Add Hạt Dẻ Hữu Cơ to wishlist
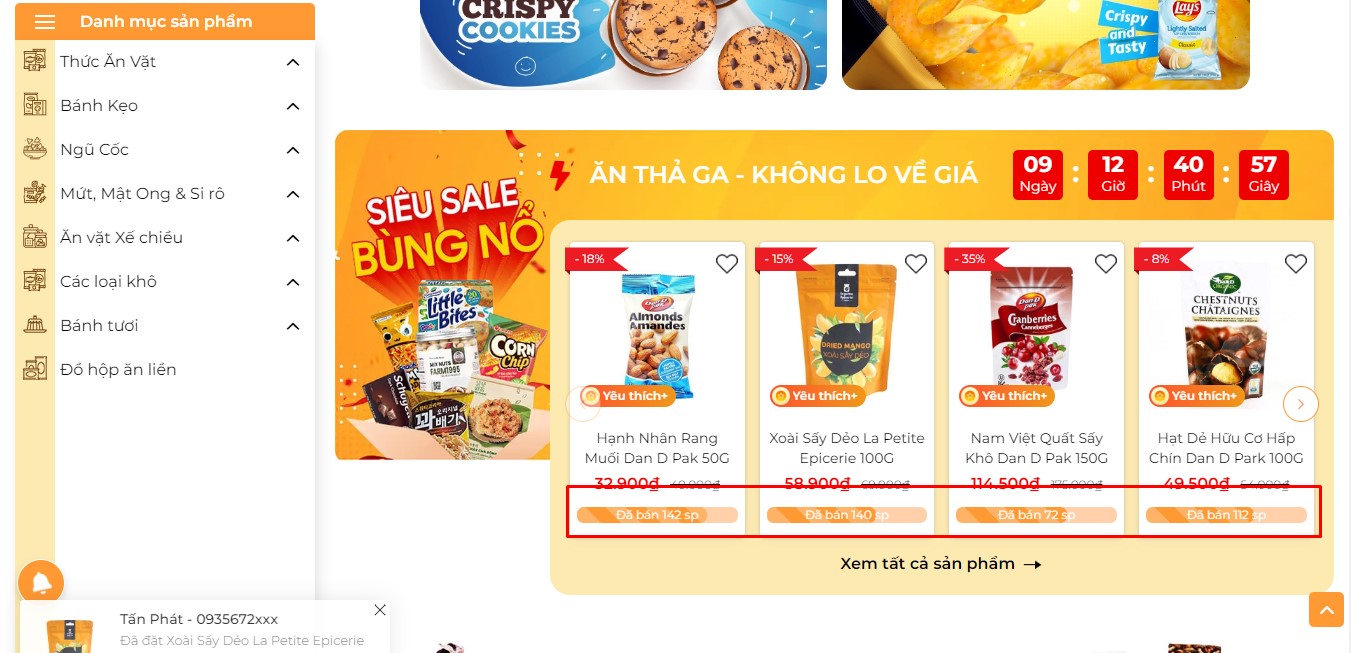The image size is (1351, 653). 1295,264
